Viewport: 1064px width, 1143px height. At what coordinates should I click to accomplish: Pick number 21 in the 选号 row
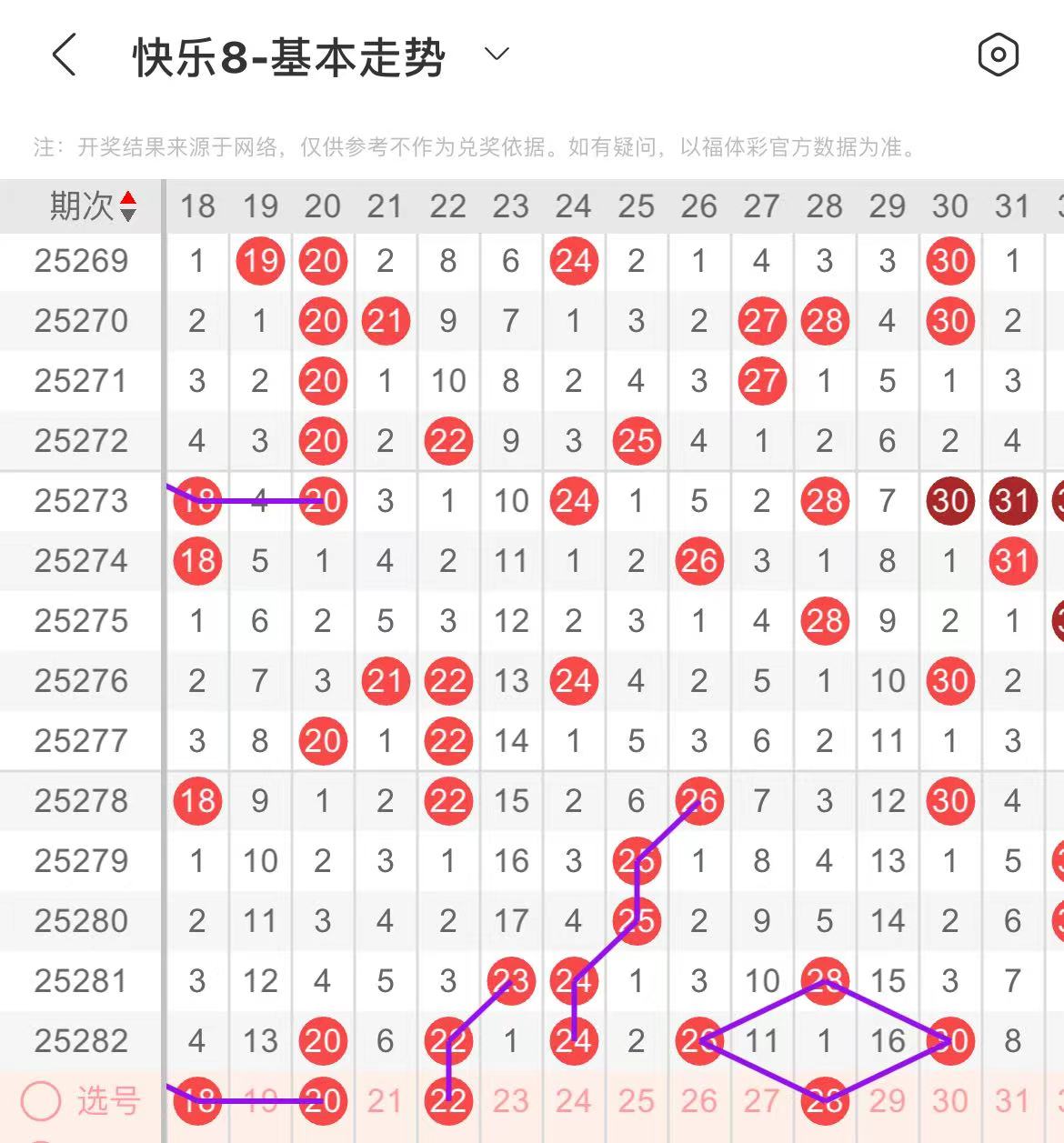[386, 1101]
